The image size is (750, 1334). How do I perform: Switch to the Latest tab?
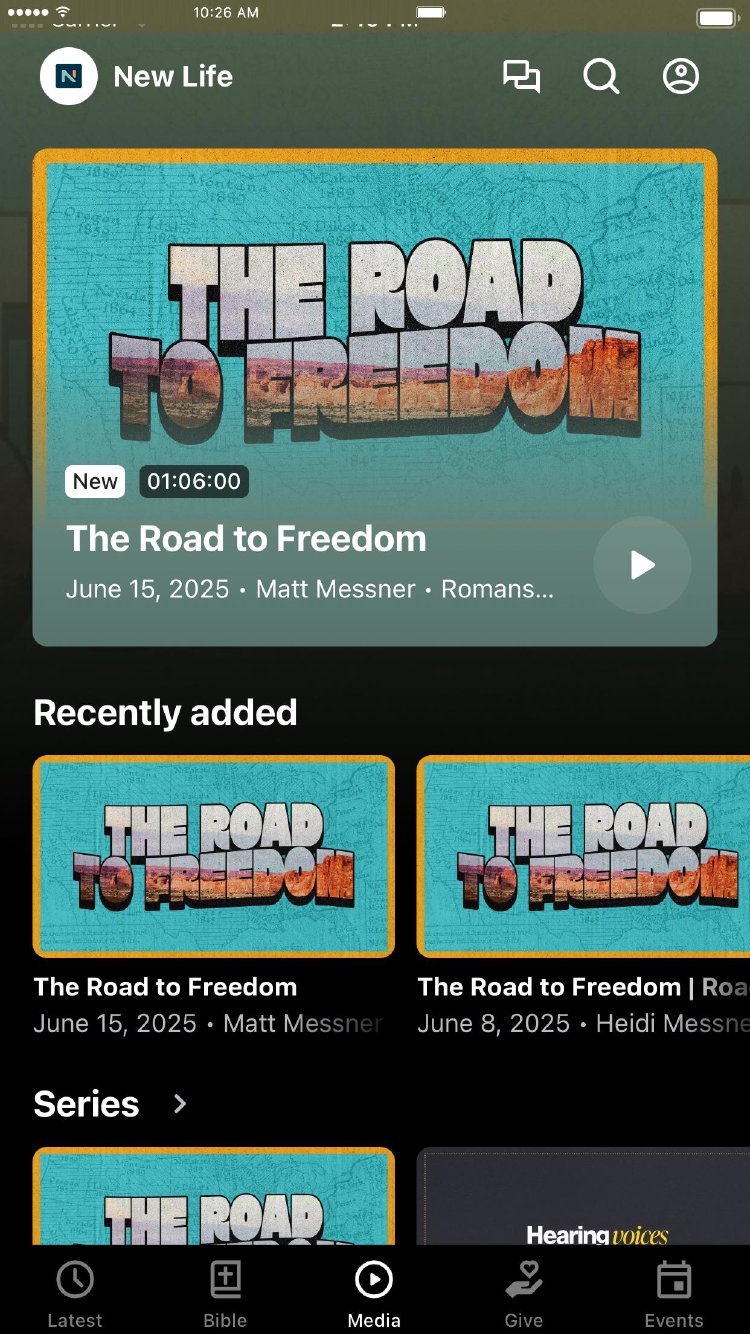[75, 1294]
